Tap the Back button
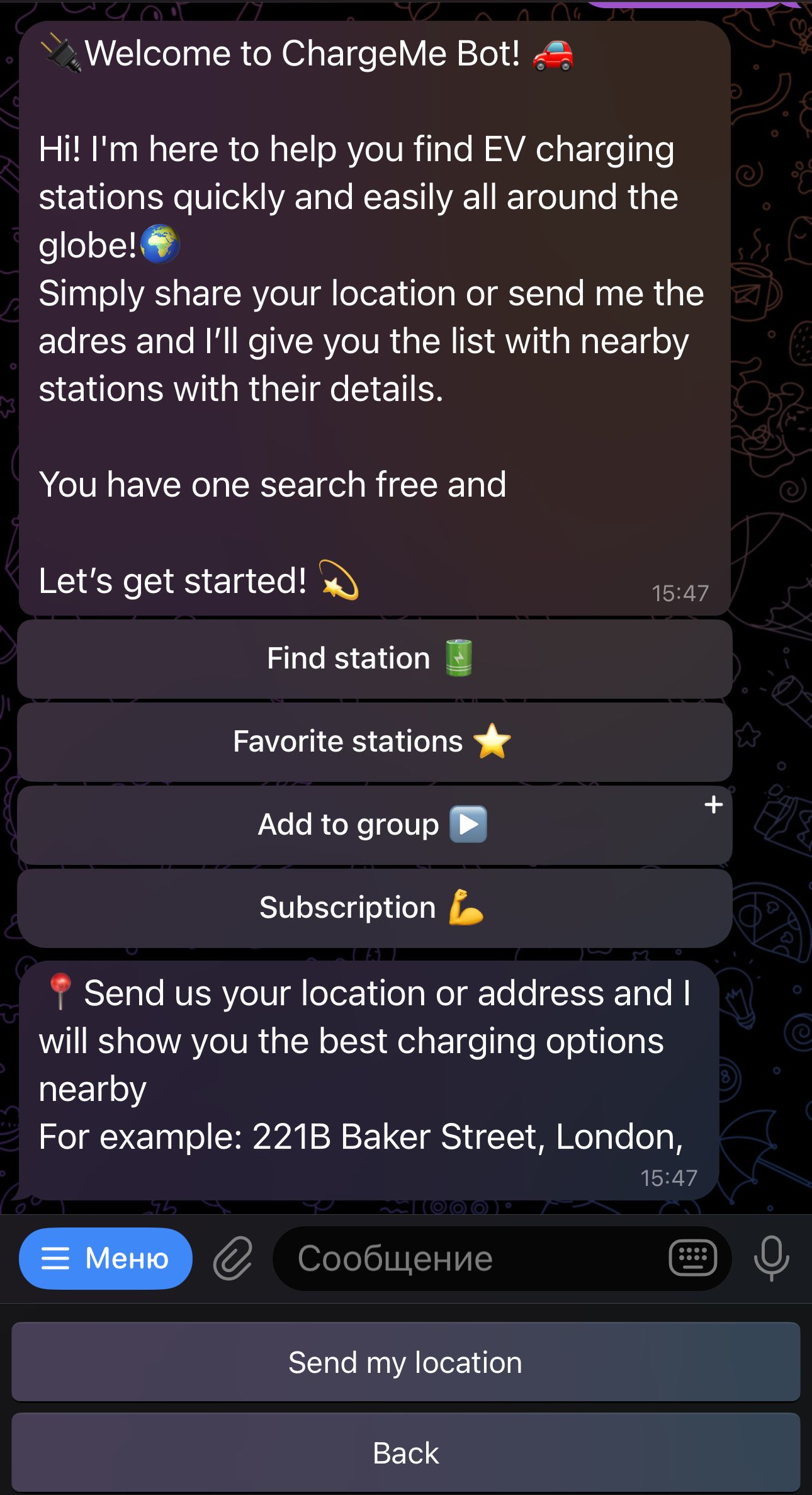812x1495 pixels. pos(406,1452)
